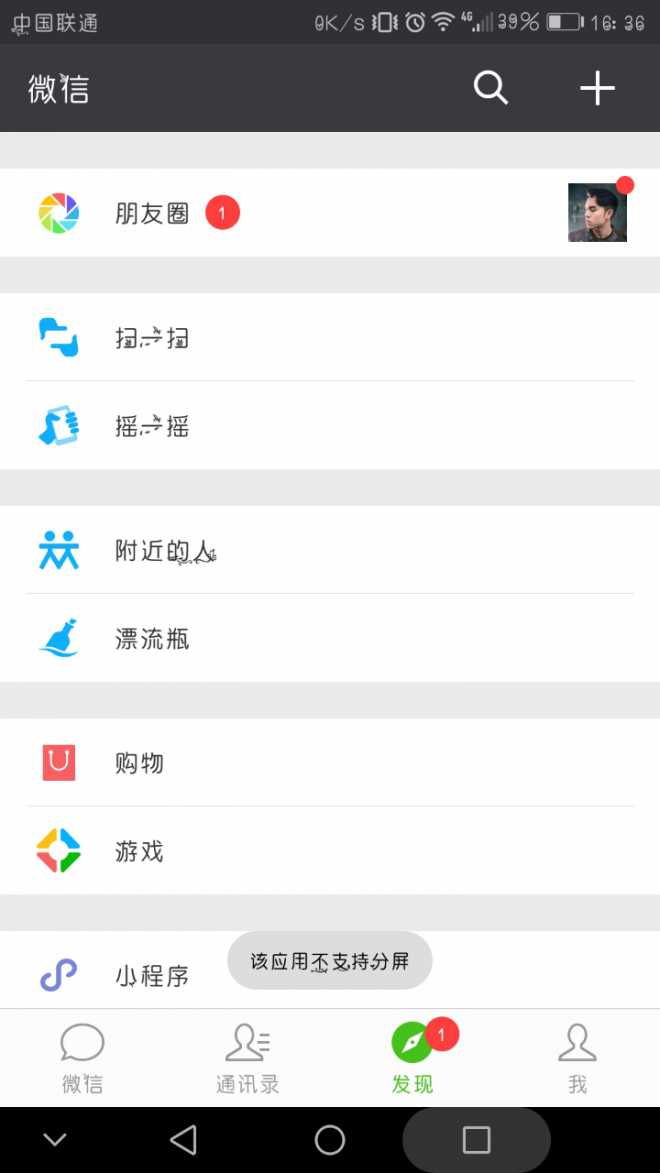660x1173 pixels.
Task: Open 摇一摇 shake feature
Action: pos(330,426)
